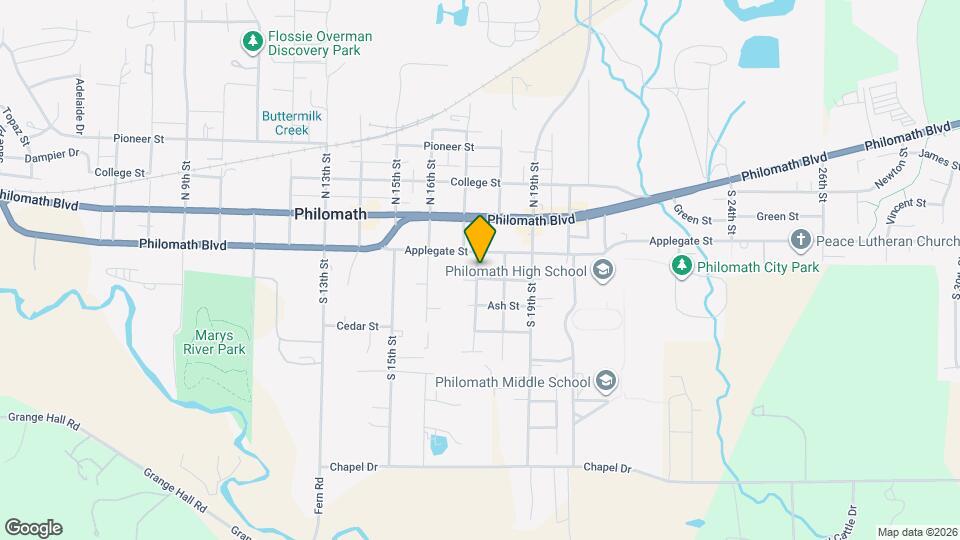The width and height of the screenshot is (960, 540).
Task: Open the Philomath High School pin
Action: (x=602, y=270)
